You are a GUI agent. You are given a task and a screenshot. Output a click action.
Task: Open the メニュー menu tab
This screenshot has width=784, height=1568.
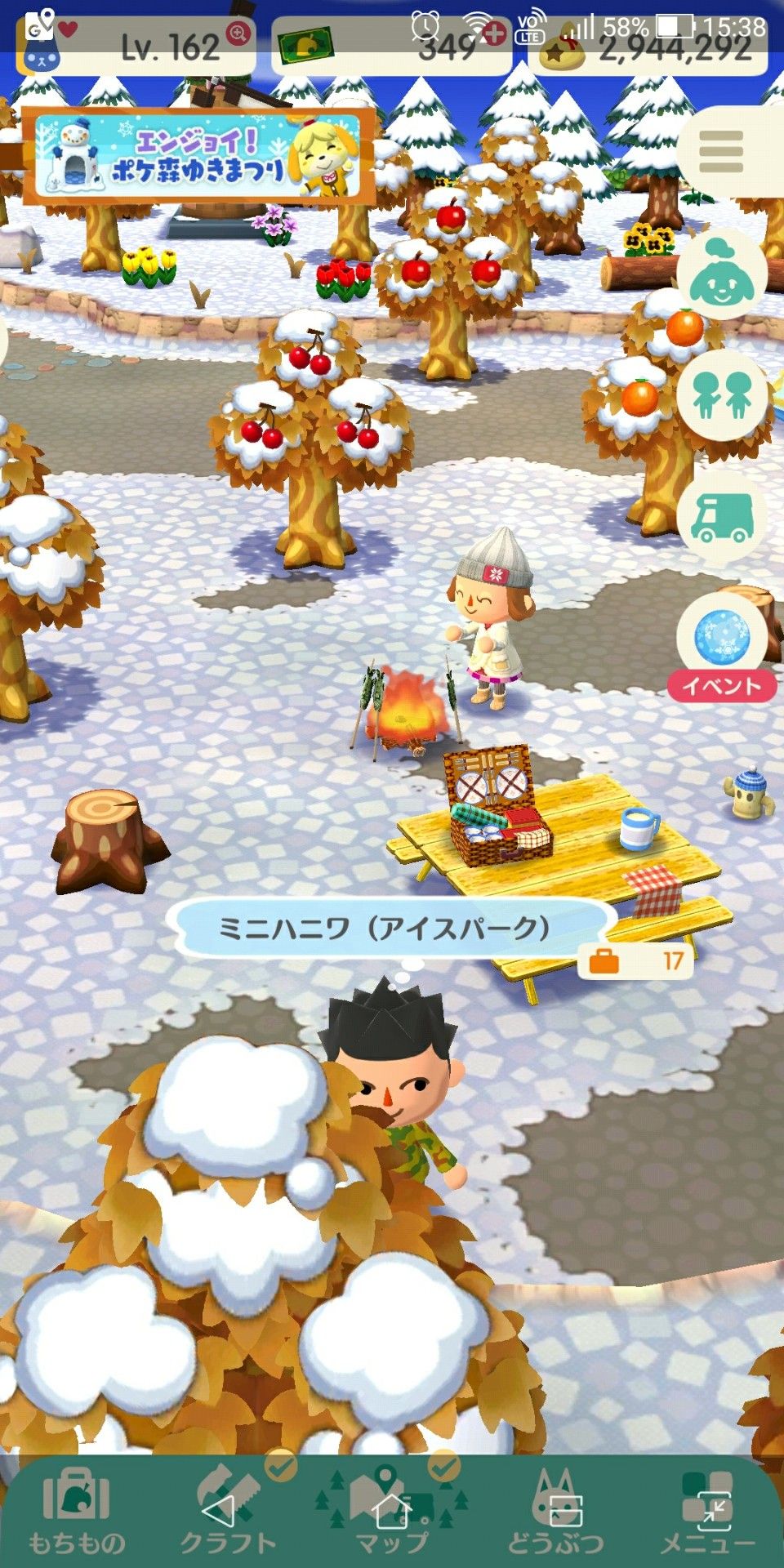click(x=707, y=1510)
